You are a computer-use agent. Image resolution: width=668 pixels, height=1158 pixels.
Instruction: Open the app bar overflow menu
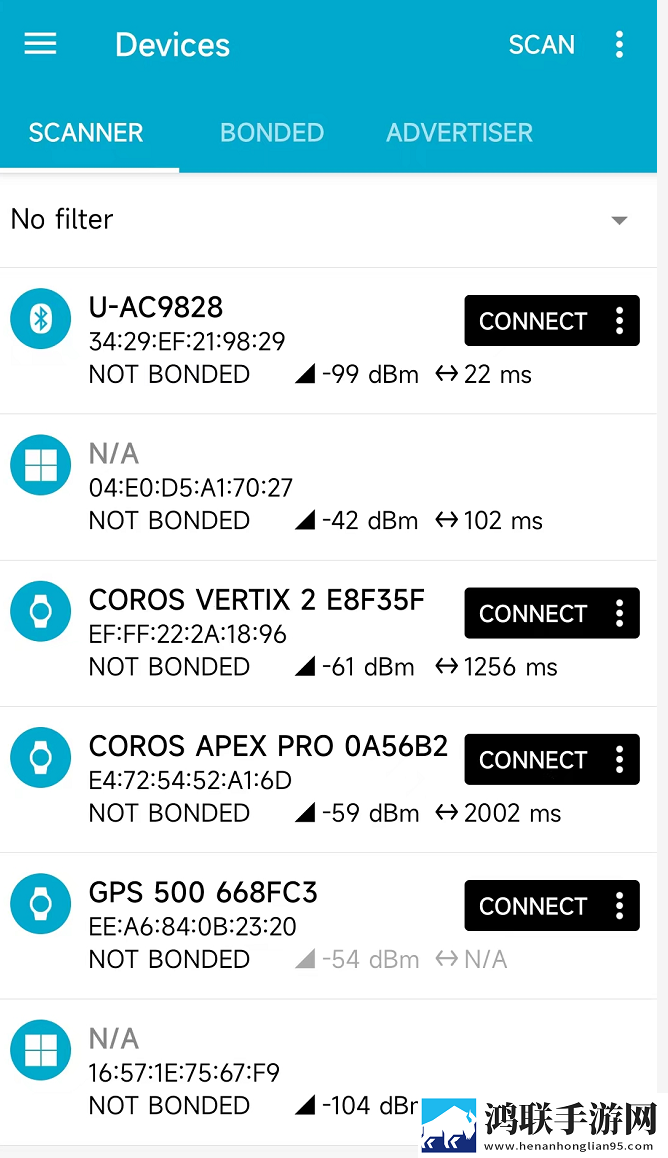[x=619, y=45]
